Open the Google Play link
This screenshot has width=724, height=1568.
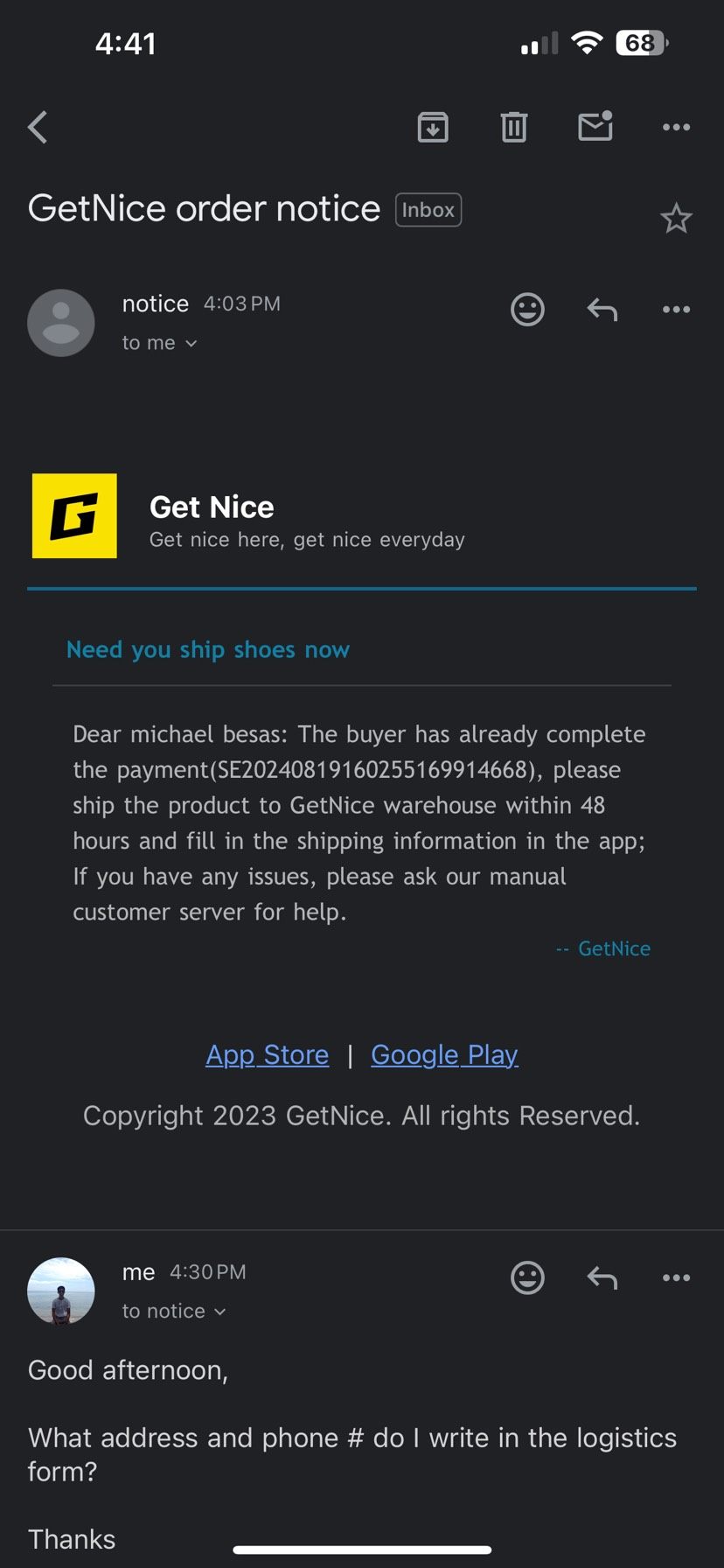(444, 1055)
